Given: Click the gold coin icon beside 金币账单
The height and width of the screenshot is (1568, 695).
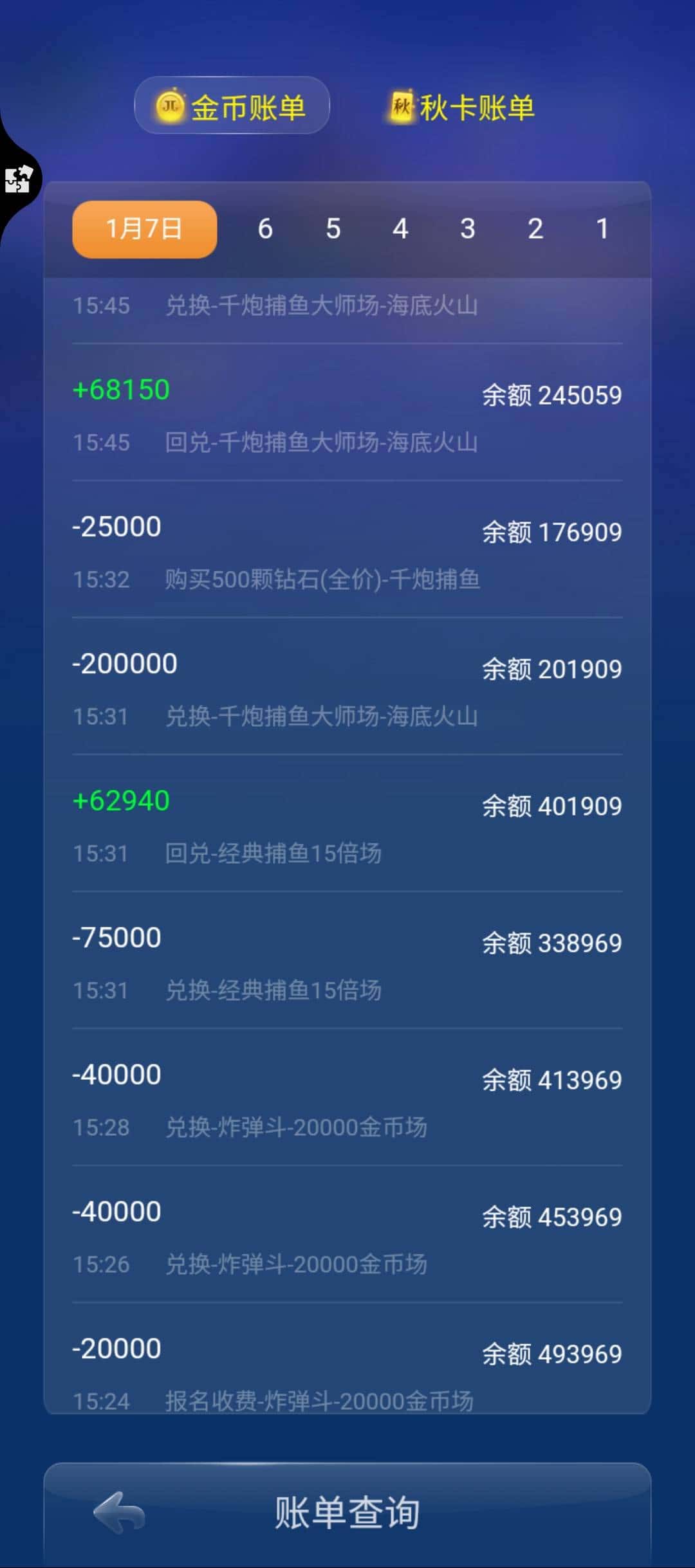Looking at the screenshot, I should click(169, 105).
